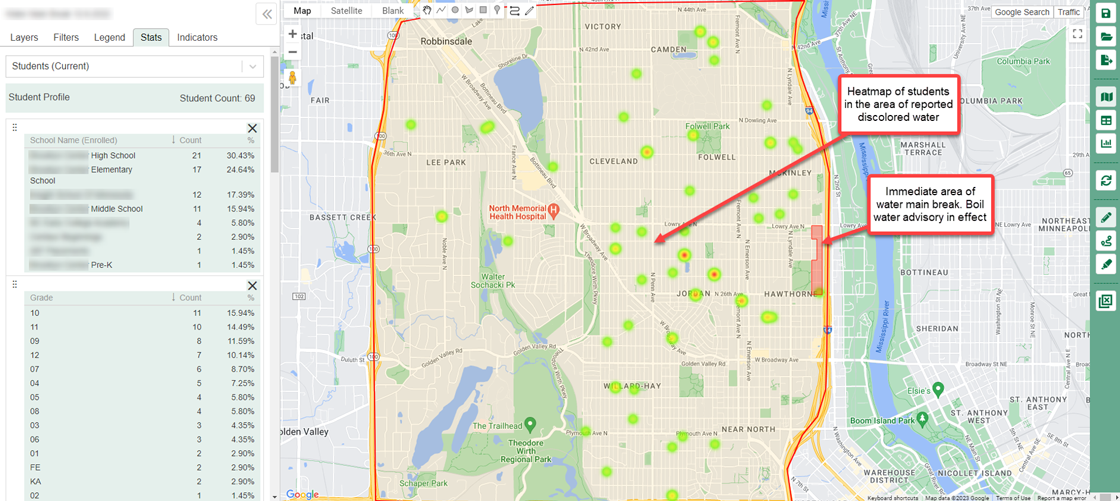The width and height of the screenshot is (1120, 501).
Task: Refresh the map data
Action: 1105,181
